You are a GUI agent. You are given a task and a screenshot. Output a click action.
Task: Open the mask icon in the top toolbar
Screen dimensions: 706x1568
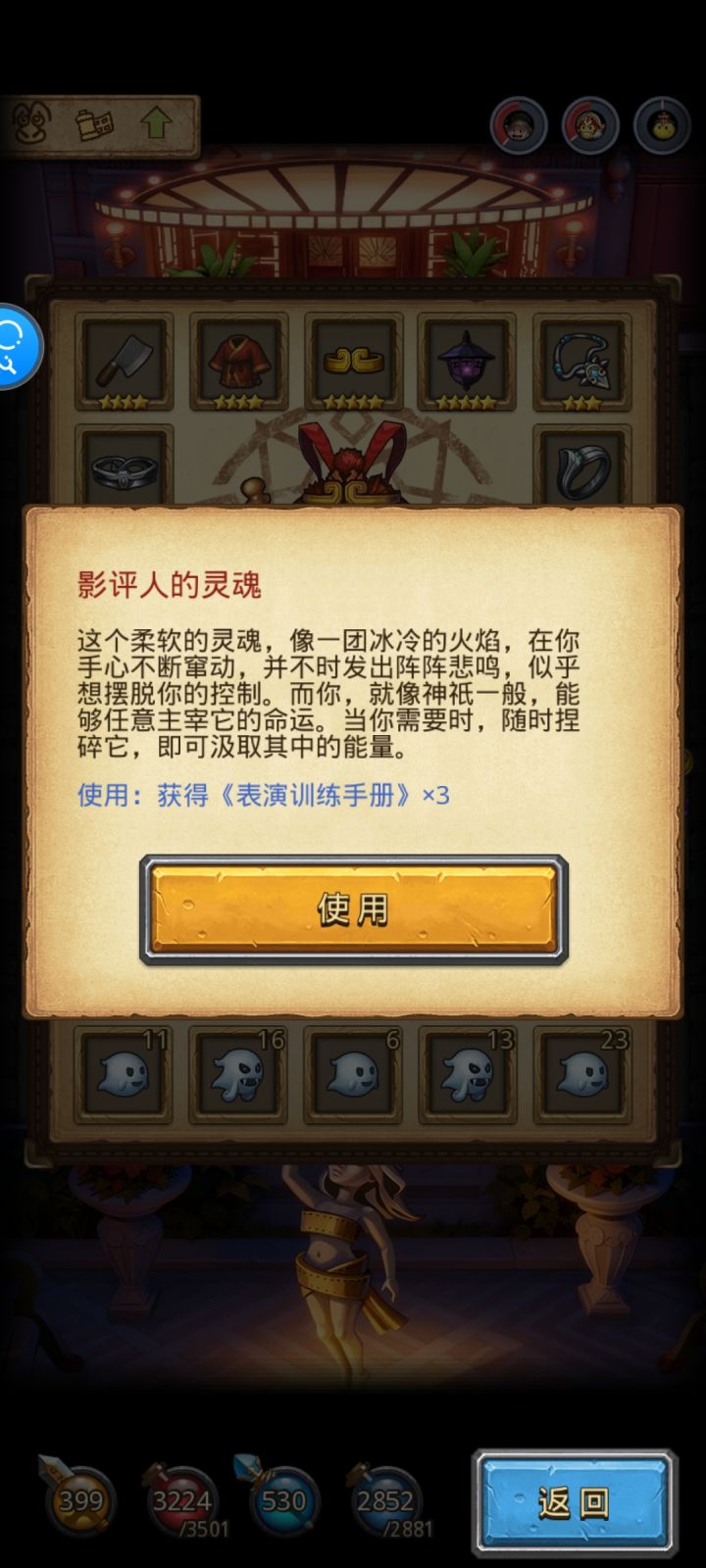click(32, 122)
